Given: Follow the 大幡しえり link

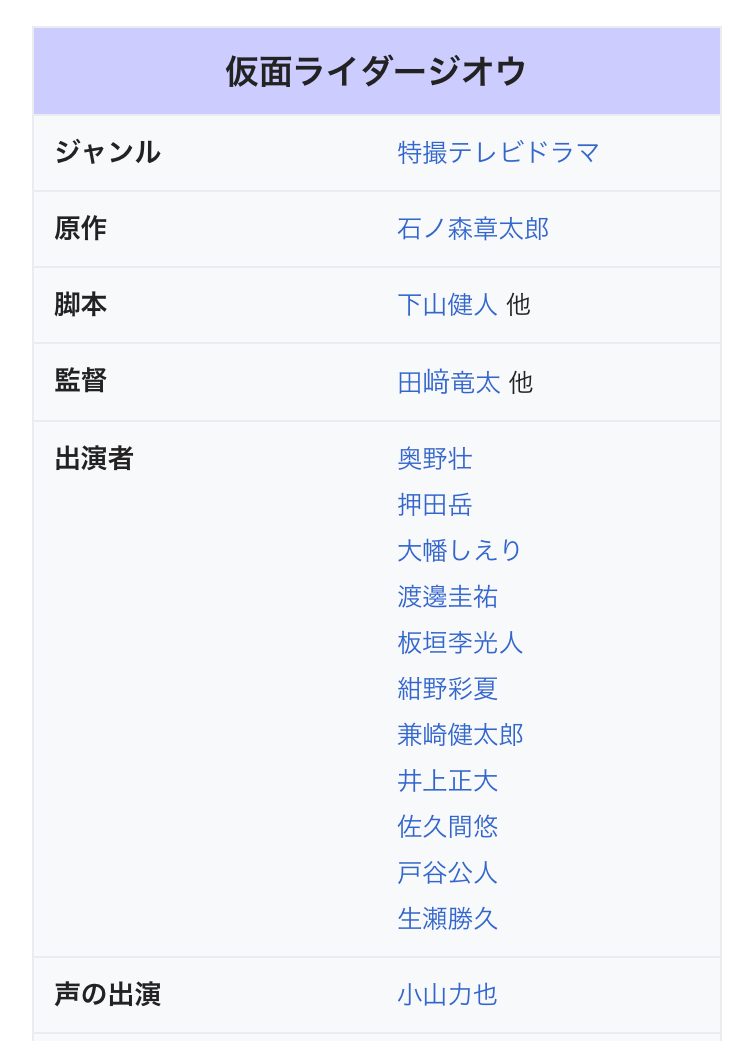Looking at the screenshot, I should tap(460, 551).
